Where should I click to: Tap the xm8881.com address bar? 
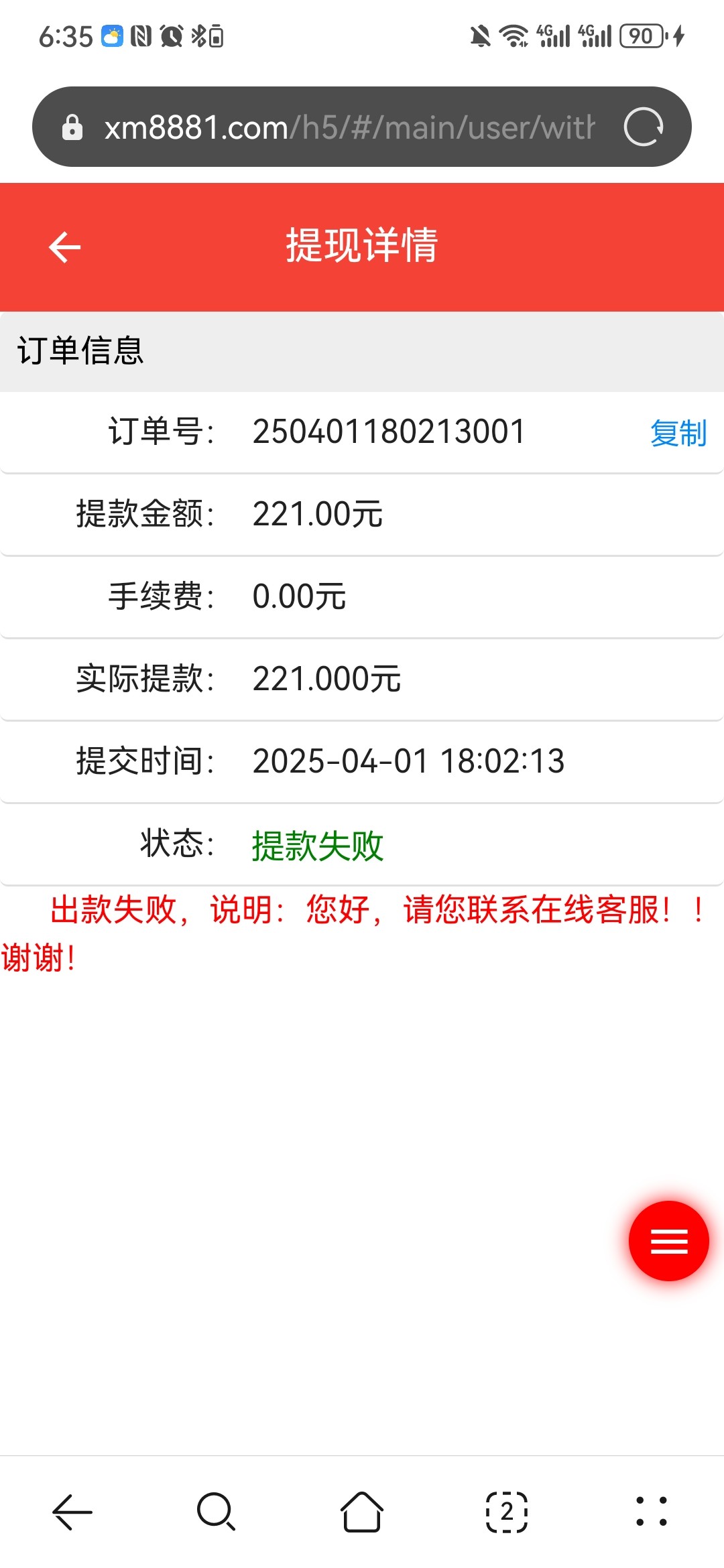click(x=349, y=127)
